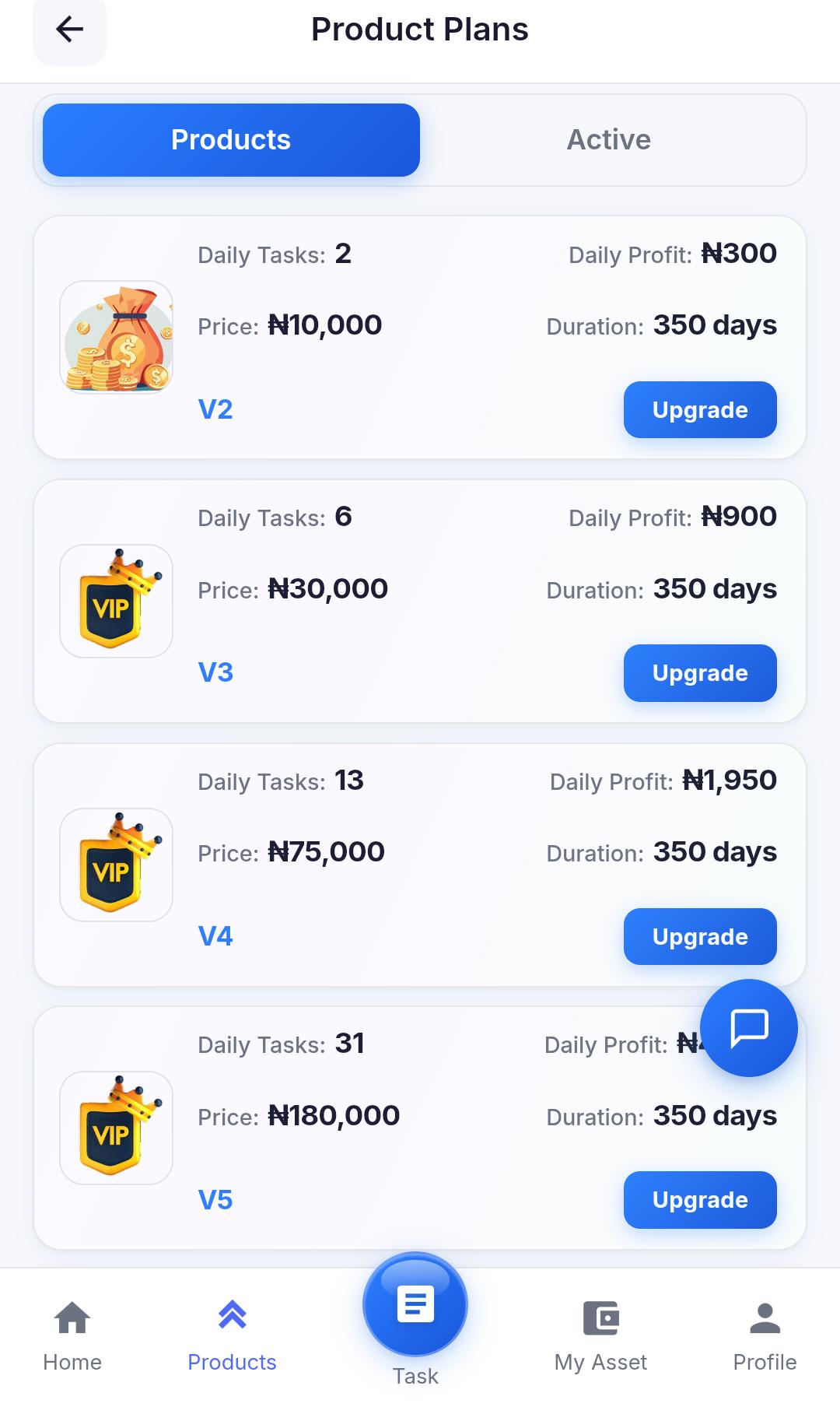Open the floating chat support bubble
The image size is (840, 1421).
click(749, 1027)
